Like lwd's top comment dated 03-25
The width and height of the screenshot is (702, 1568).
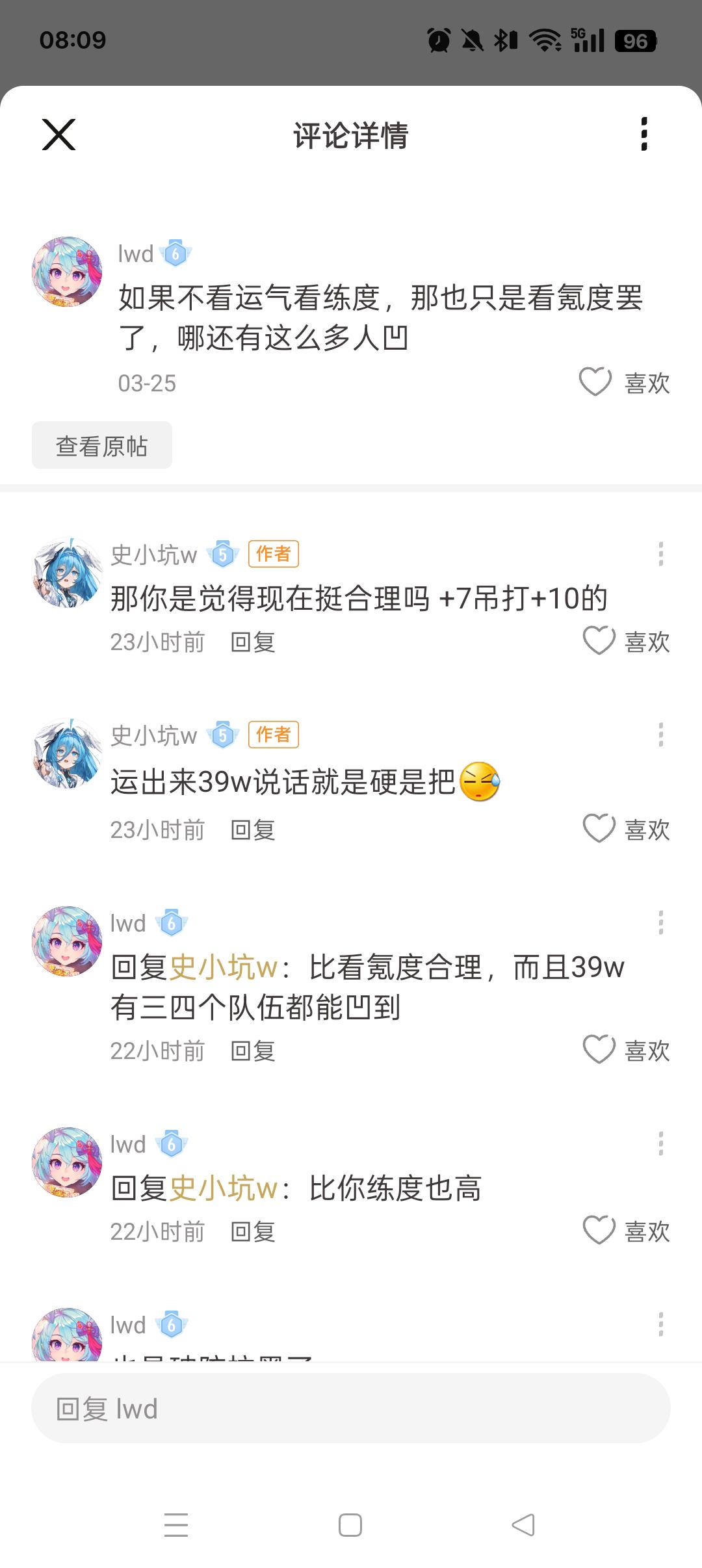click(x=595, y=382)
